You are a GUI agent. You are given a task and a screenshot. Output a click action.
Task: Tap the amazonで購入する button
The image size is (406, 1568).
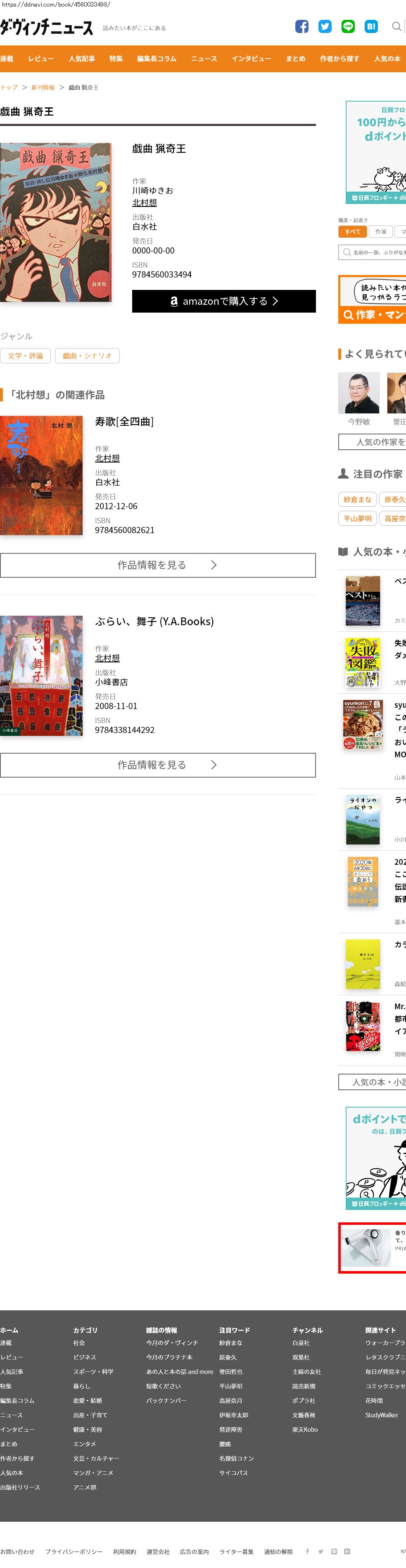pyautogui.click(x=223, y=301)
